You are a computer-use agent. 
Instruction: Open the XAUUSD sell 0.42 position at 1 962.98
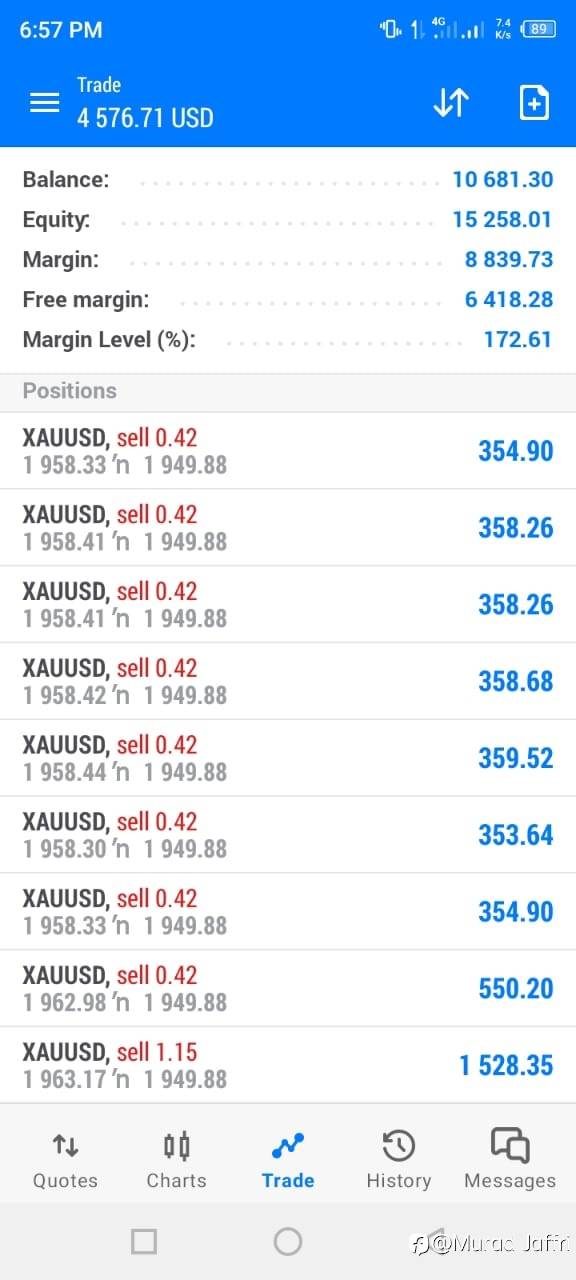tap(288, 988)
